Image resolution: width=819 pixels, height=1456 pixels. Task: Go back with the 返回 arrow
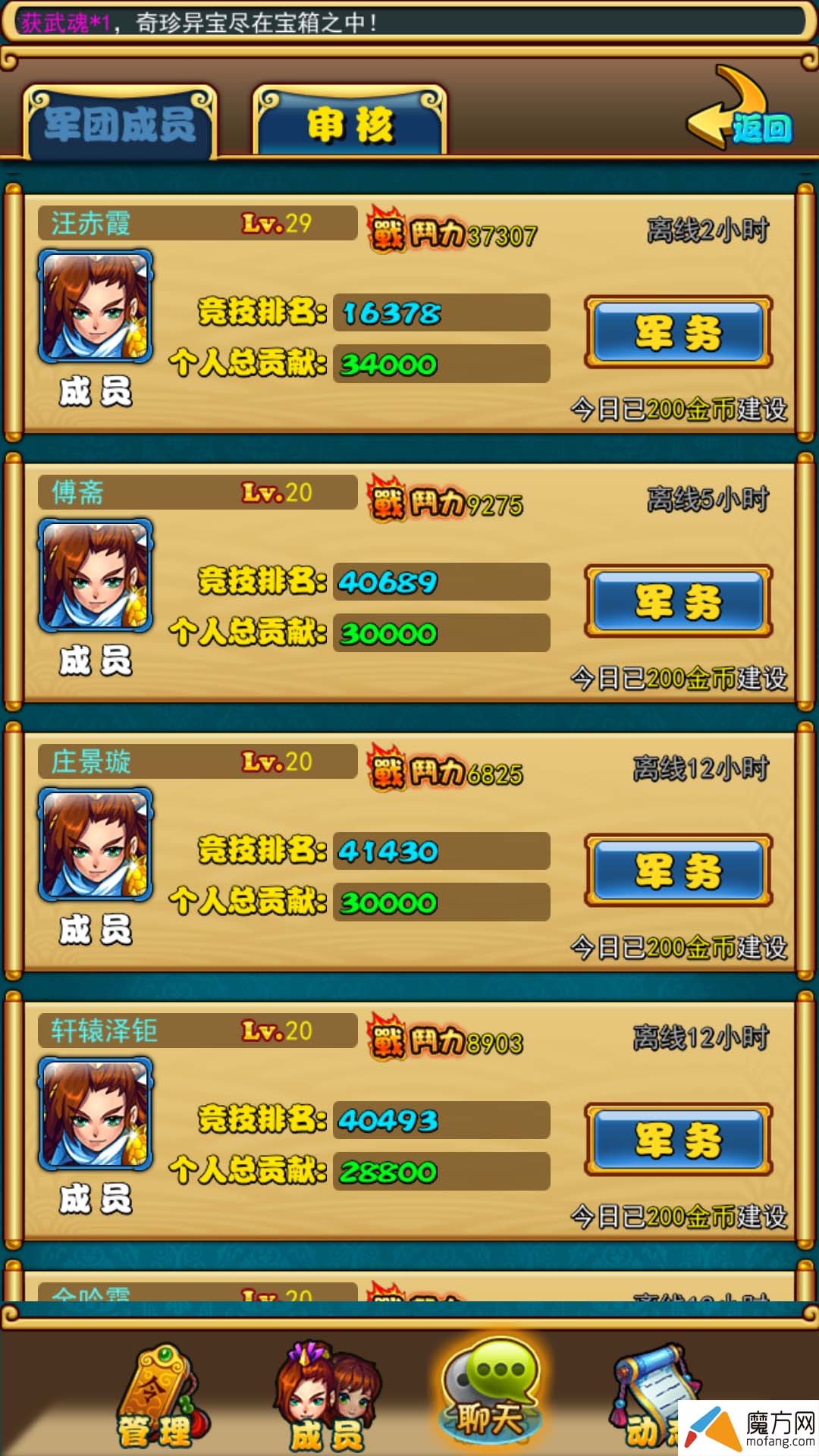tap(742, 115)
